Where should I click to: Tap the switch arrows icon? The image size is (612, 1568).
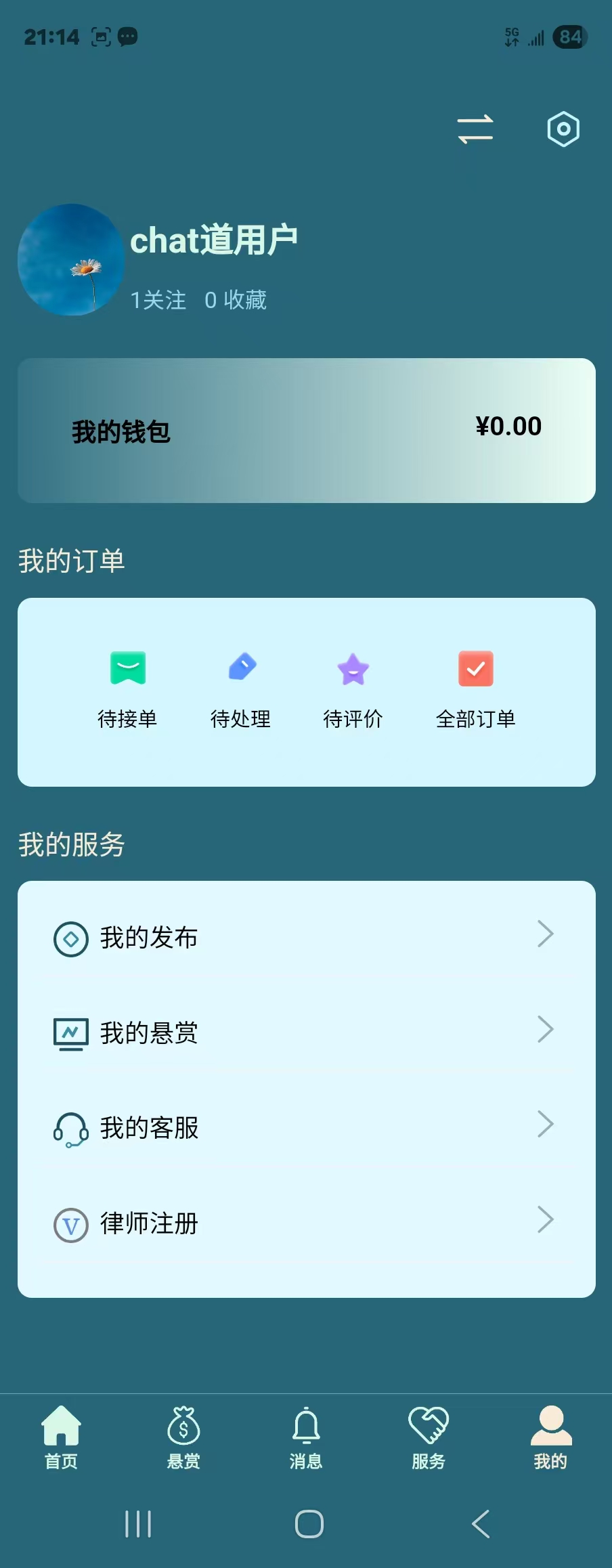coord(475,129)
